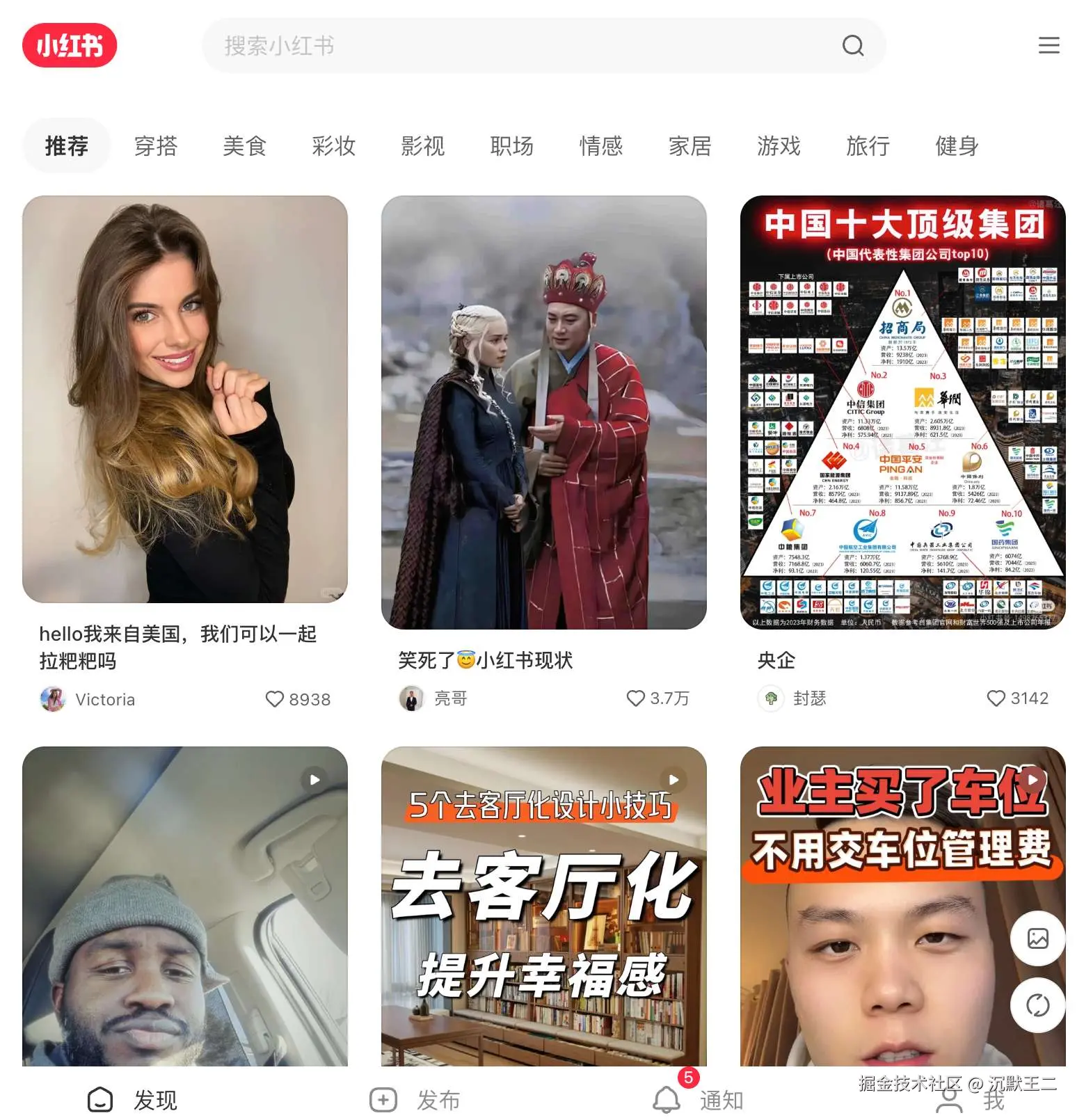Open Victoria's post about 拉粑粑
This screenshot has height=1120, width=1084.
184,399
